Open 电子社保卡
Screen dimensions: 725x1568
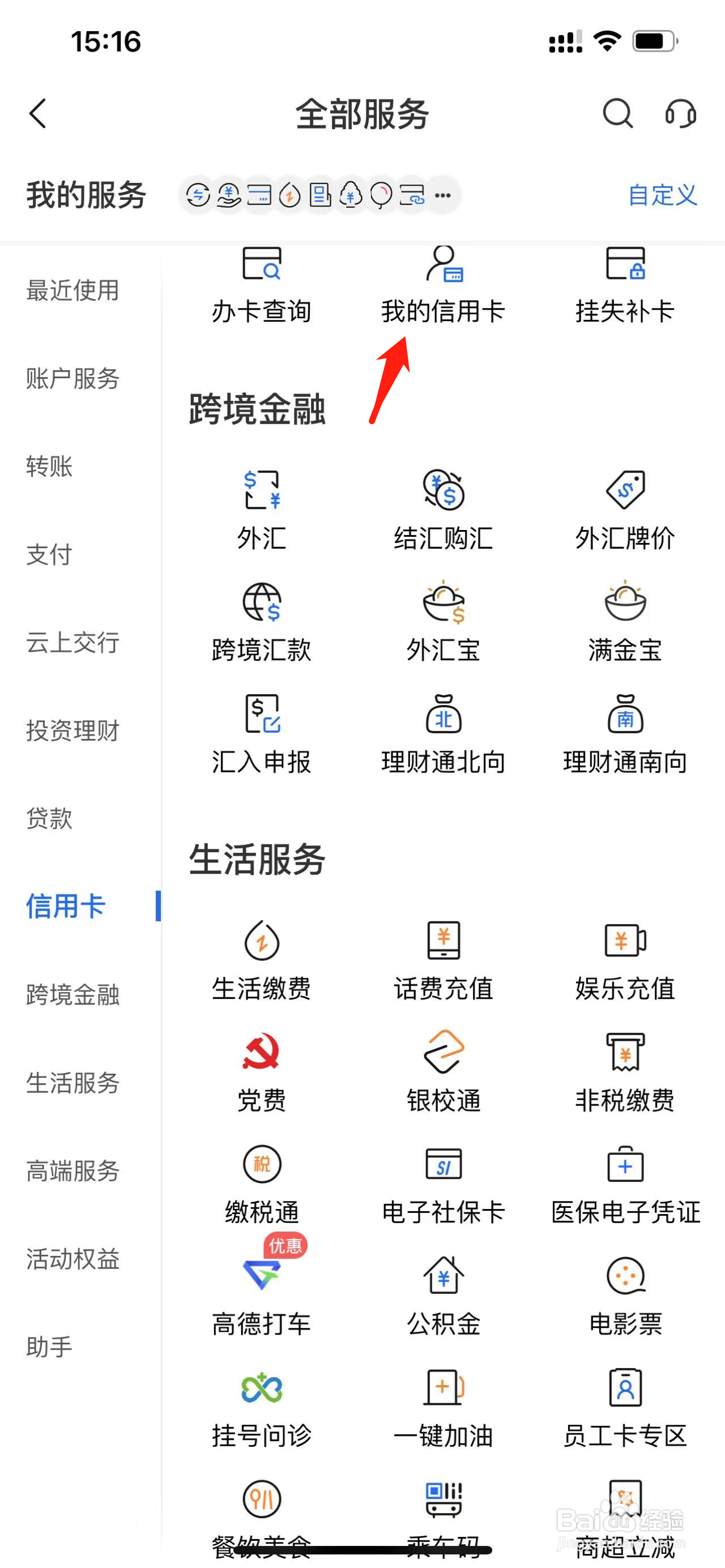tap(443, 1185)
